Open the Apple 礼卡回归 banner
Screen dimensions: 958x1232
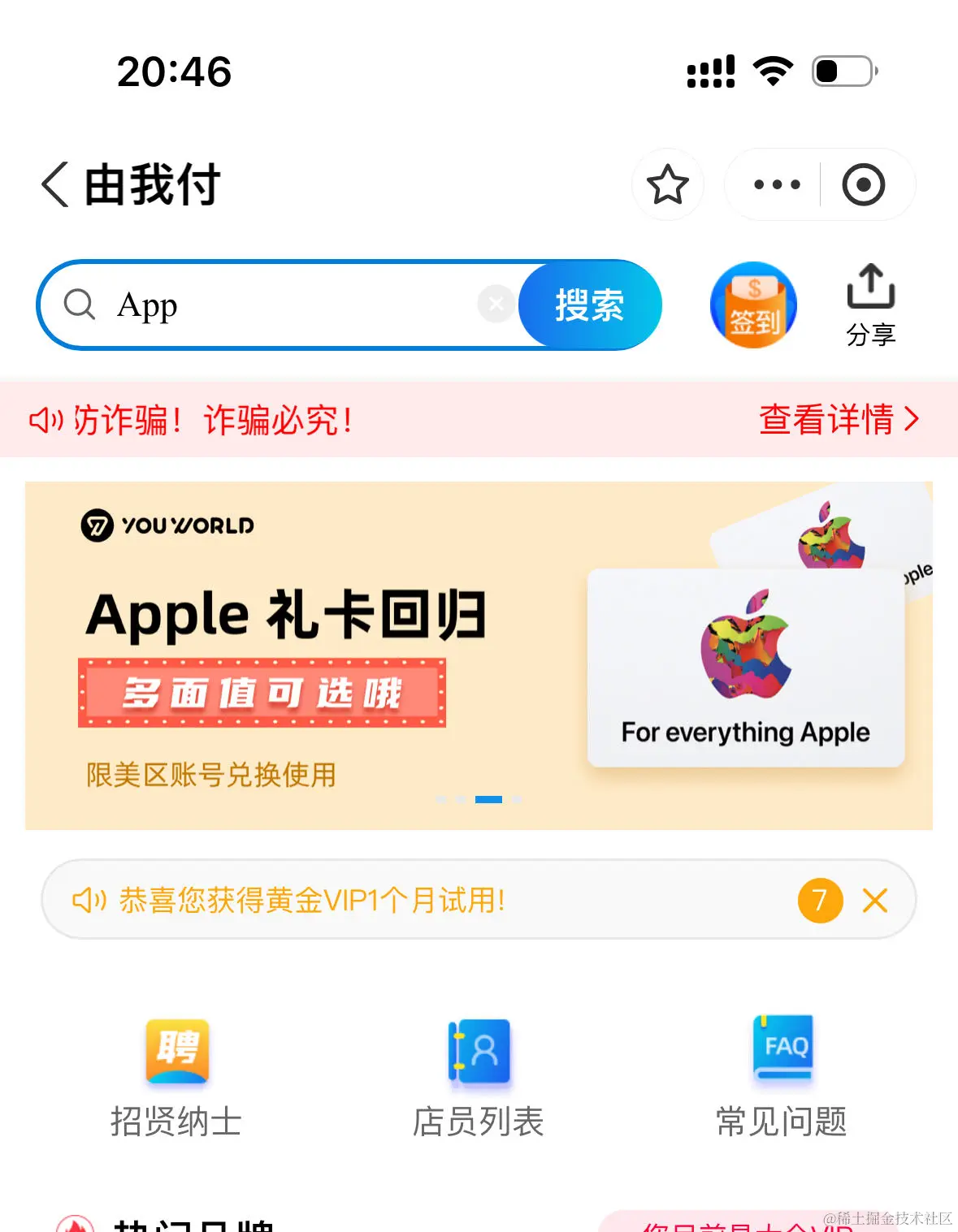point(479,655)
